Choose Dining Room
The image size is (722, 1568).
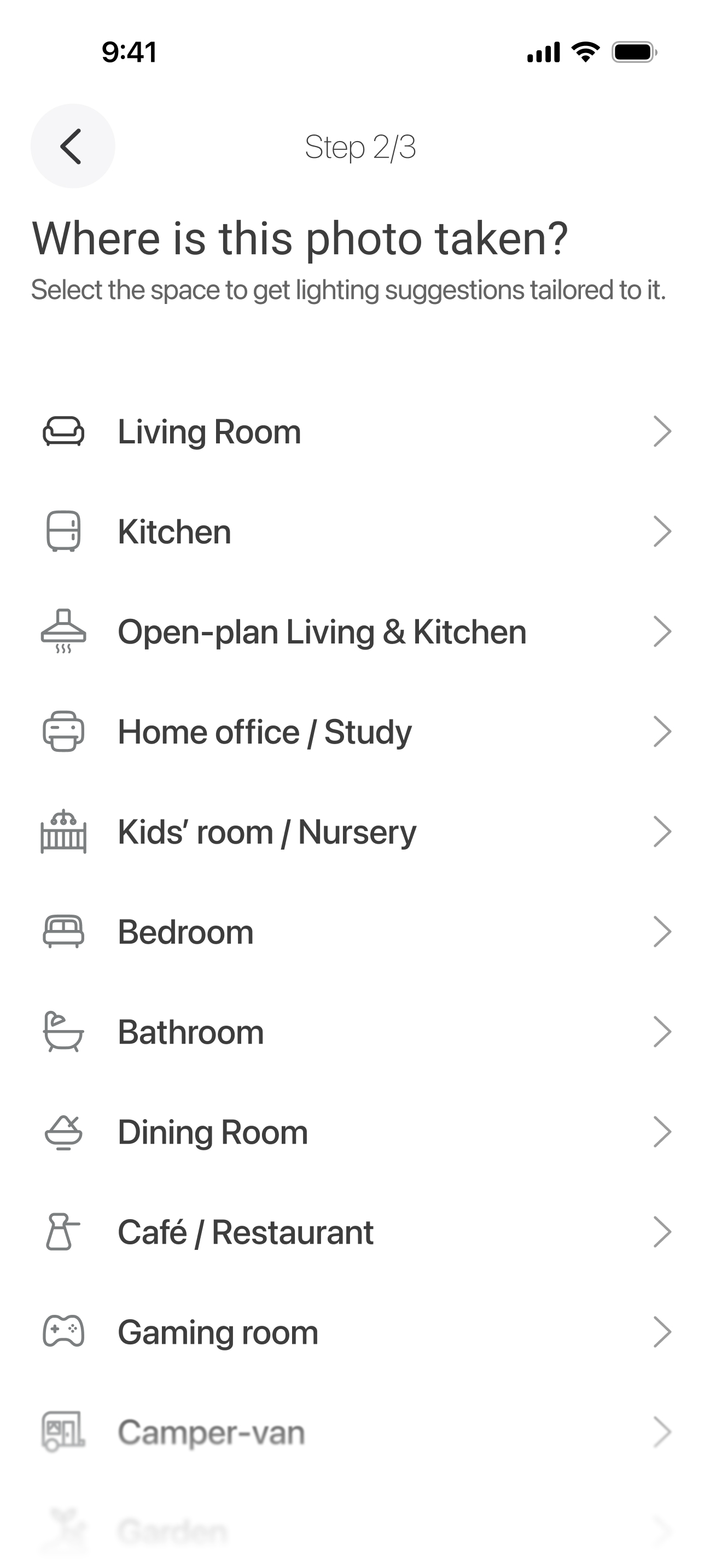click(x=361, y=1132)
